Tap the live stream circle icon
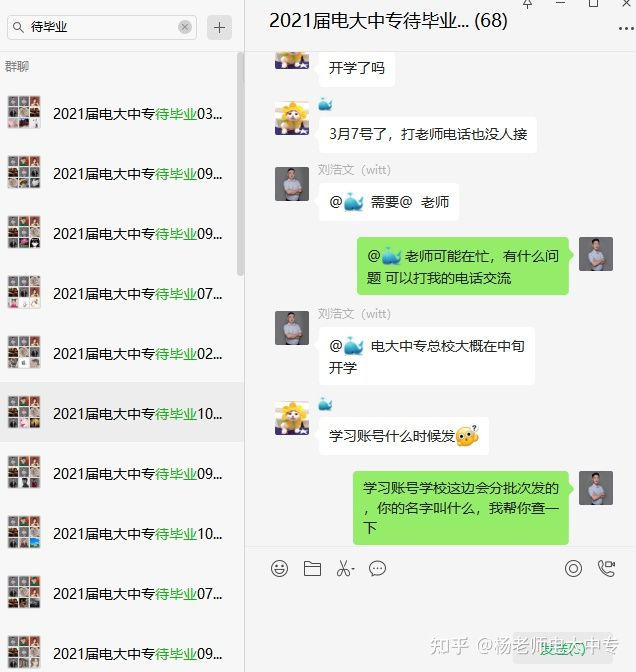 pos(573,568)
